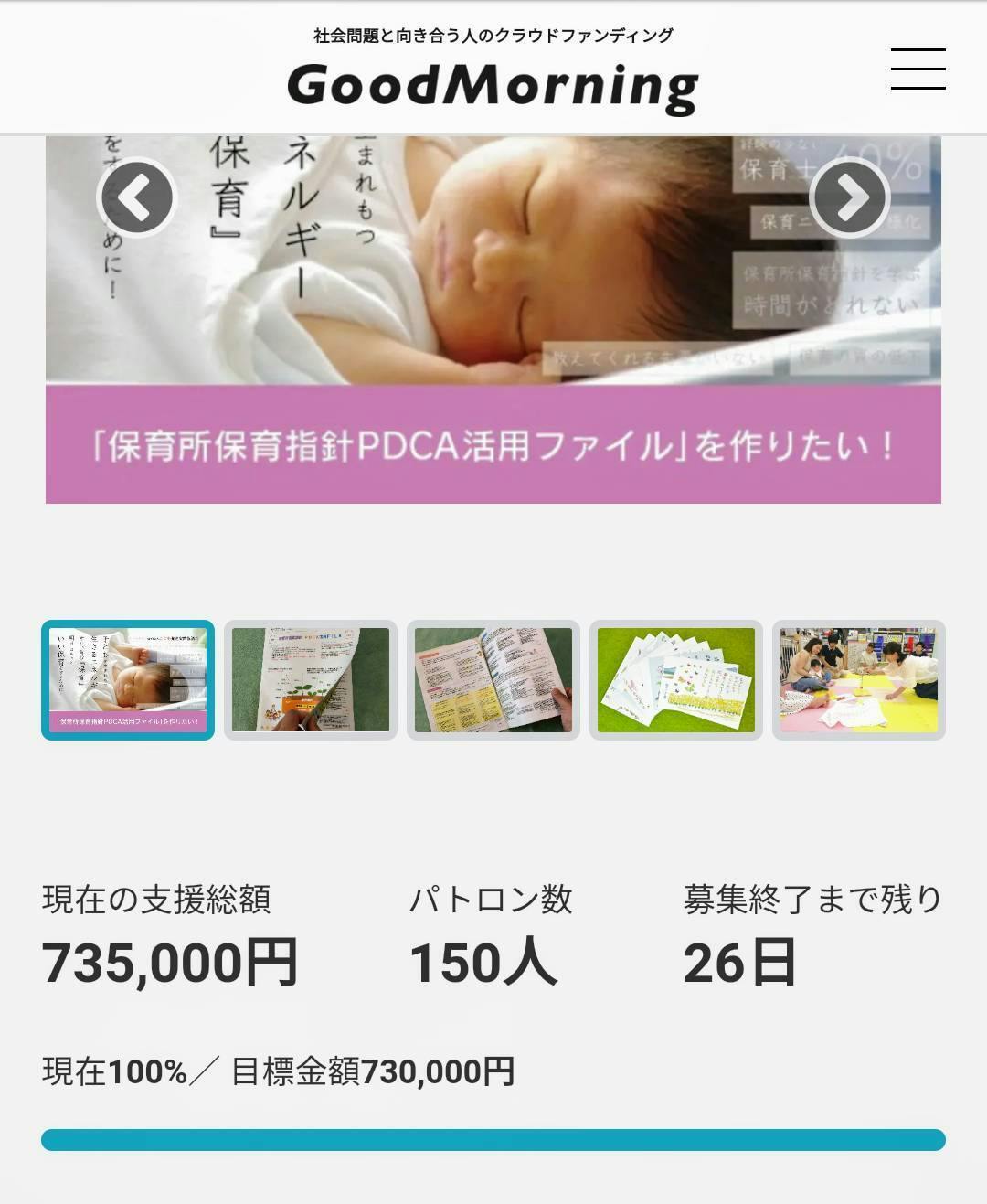Go to GoodMorning home via logo
The image size is (987, 1204).
(x=493, y=86)
